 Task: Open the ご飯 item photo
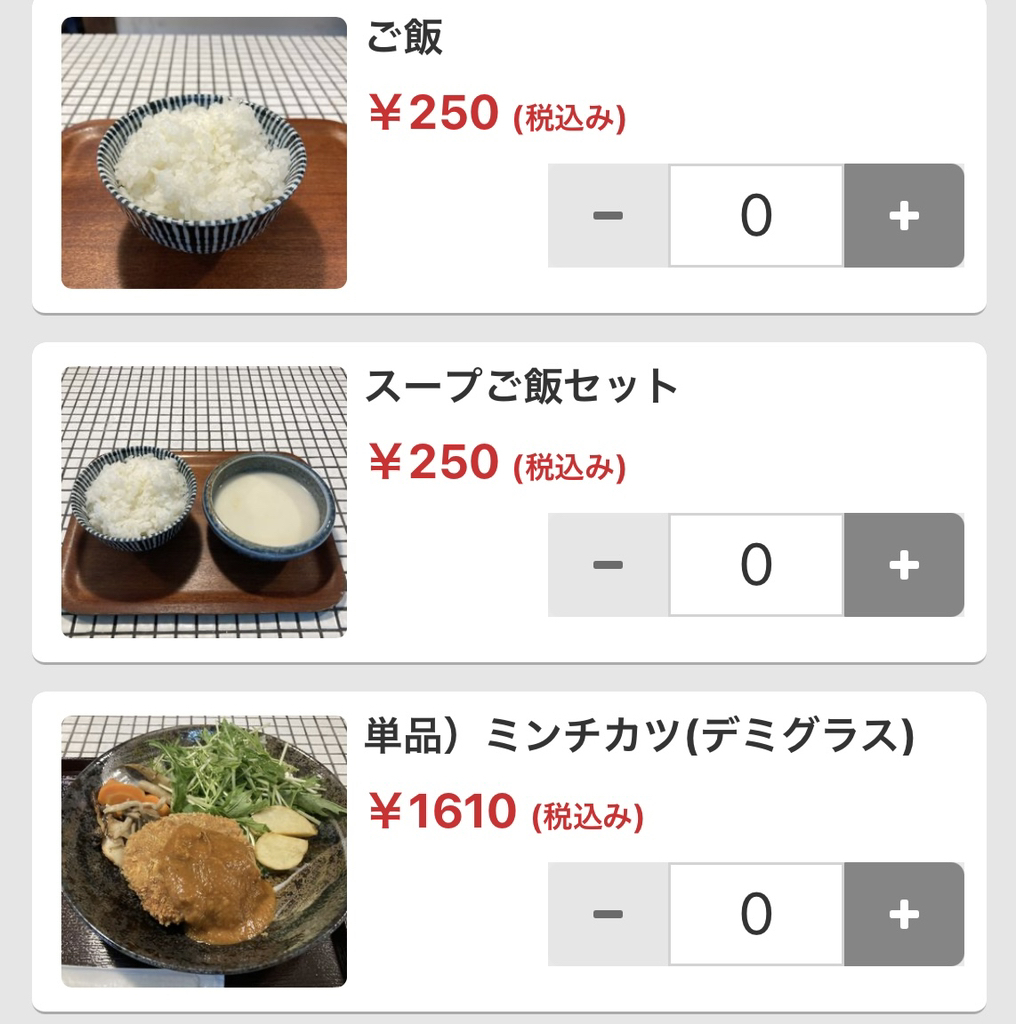205,150
